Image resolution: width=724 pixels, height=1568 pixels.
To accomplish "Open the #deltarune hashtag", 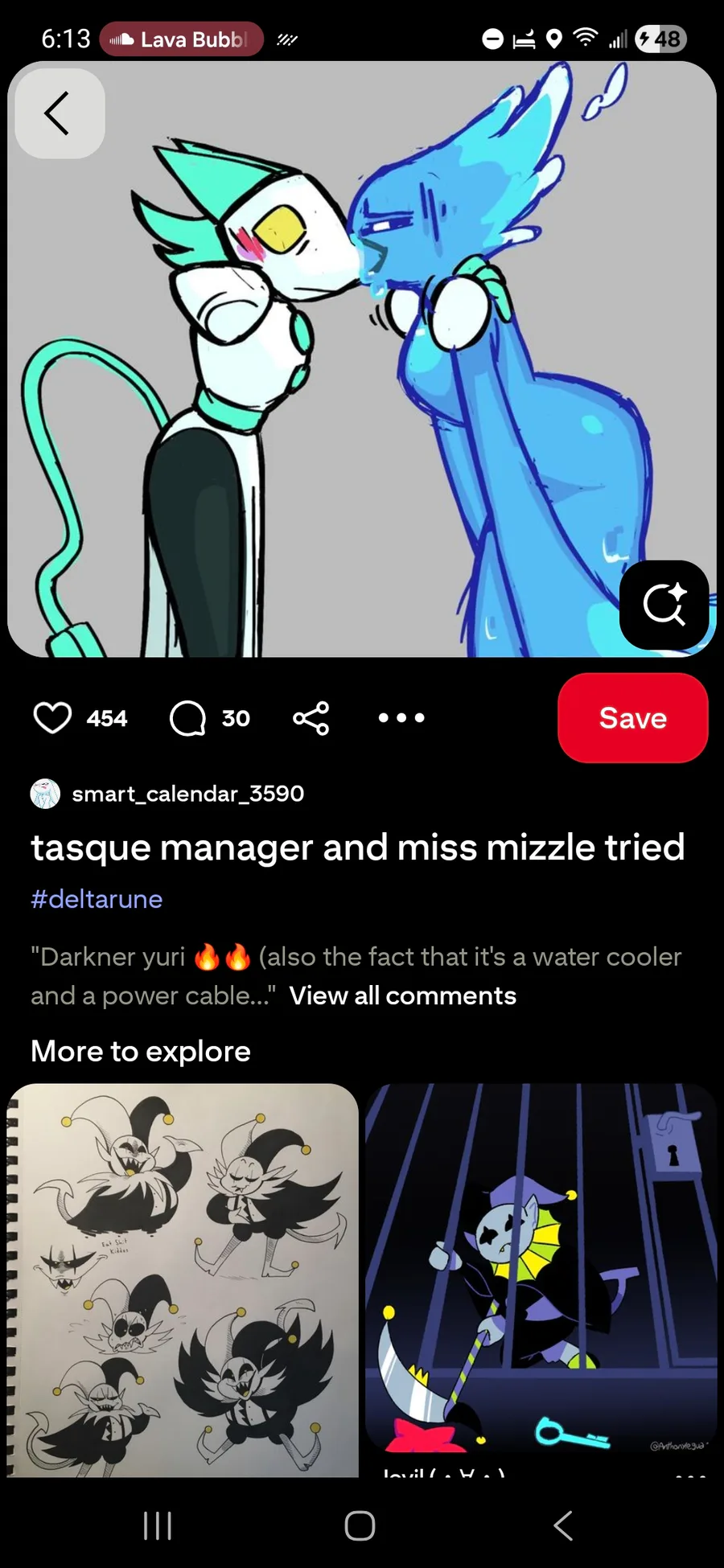I will [97, 899].
